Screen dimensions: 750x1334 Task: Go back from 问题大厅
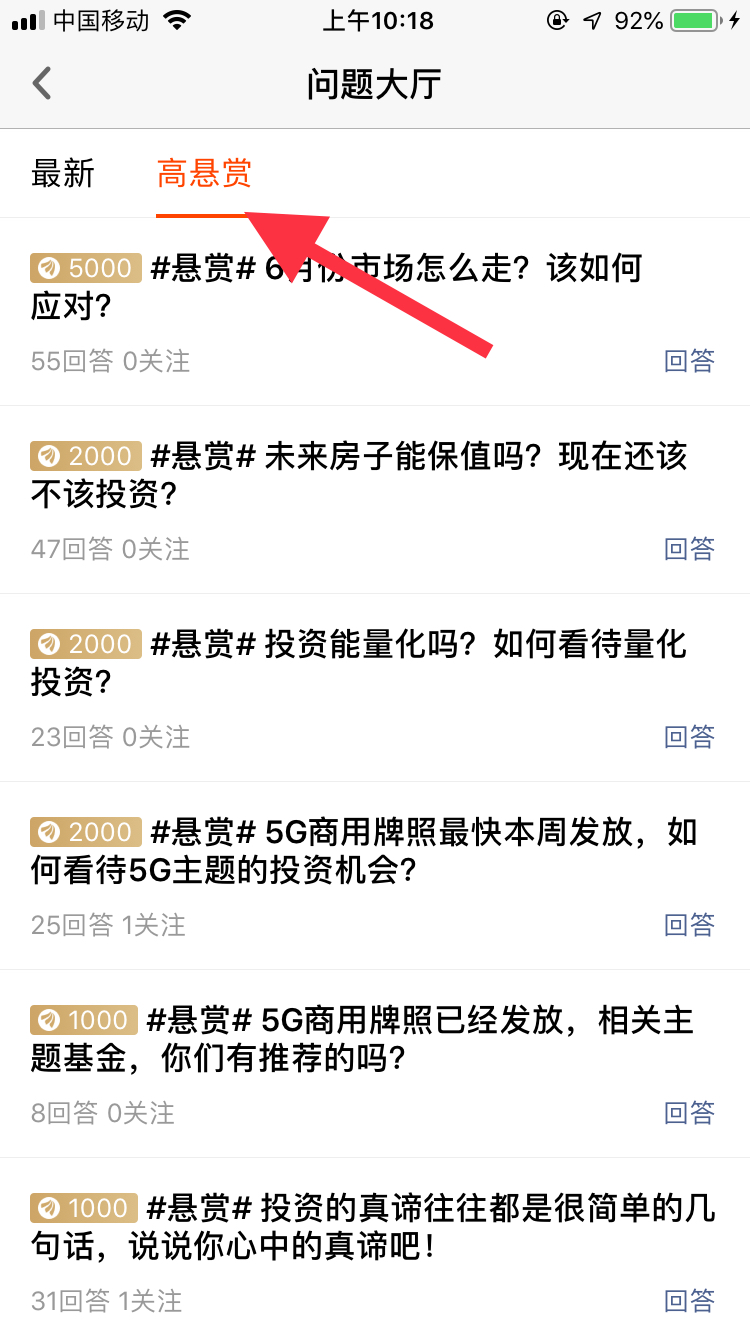[42, 84]
